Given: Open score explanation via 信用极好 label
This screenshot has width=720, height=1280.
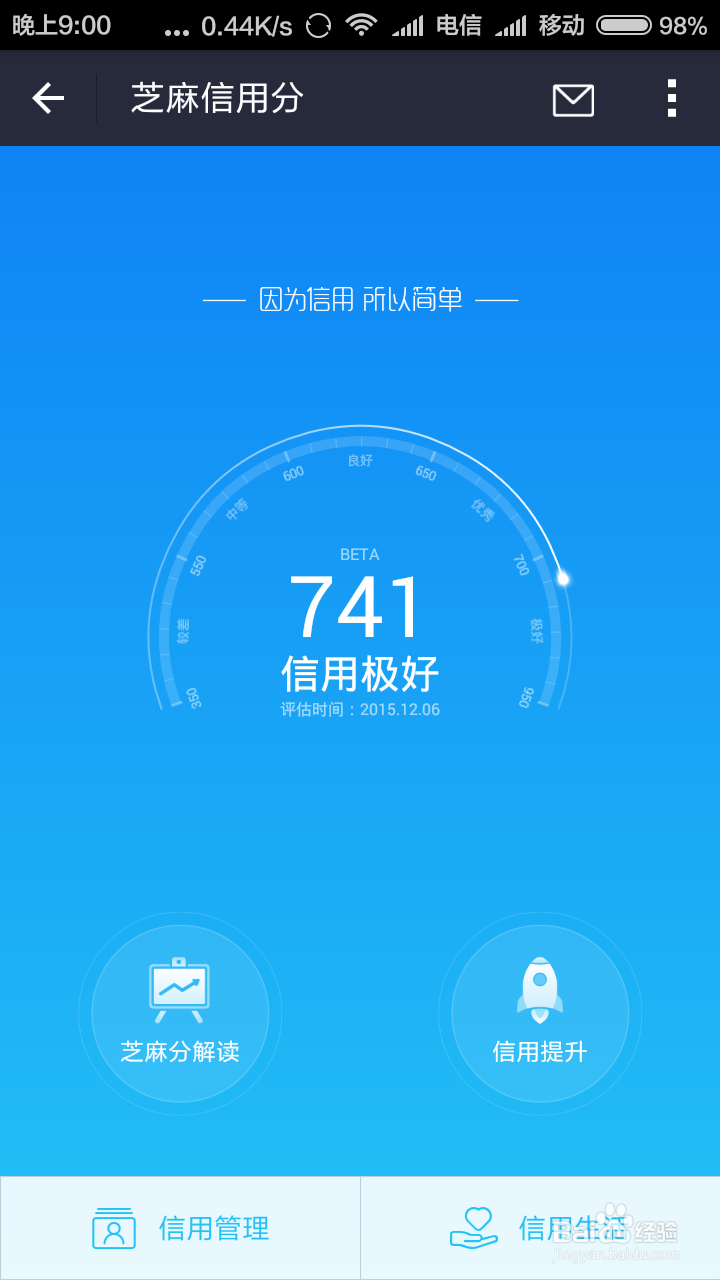Looking at the screenshot, I should click(360, 672).
